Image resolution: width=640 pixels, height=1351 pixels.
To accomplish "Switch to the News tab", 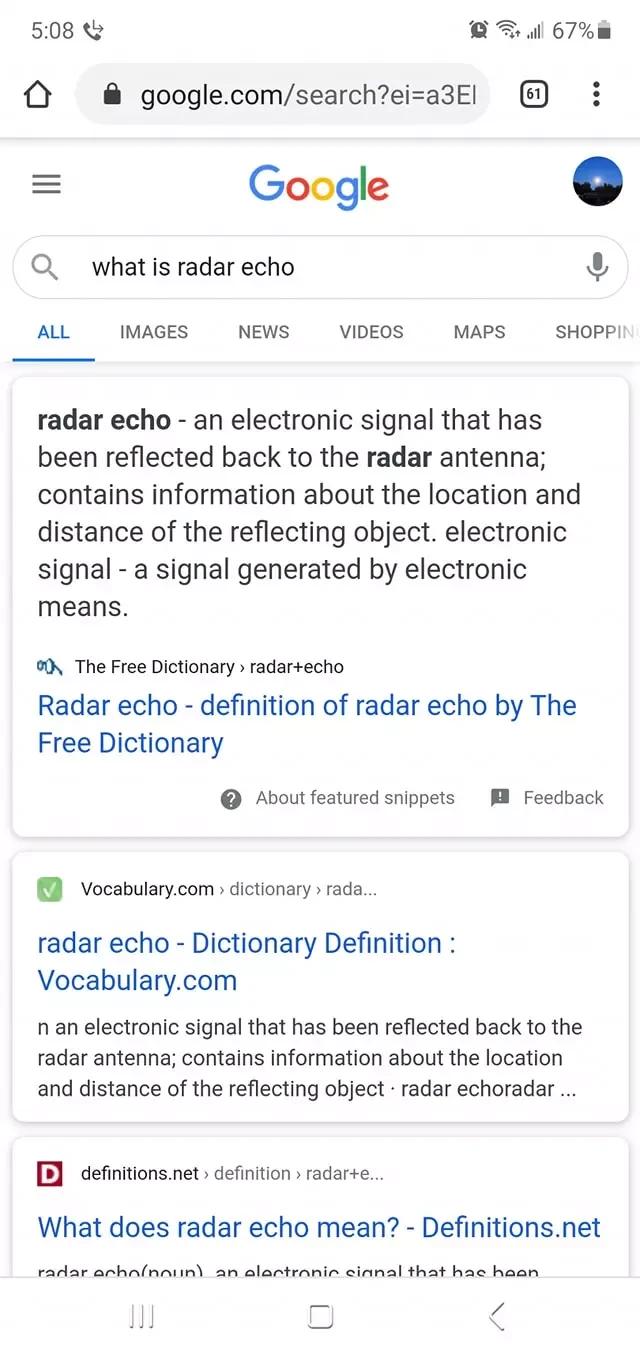I will [263, 332].
